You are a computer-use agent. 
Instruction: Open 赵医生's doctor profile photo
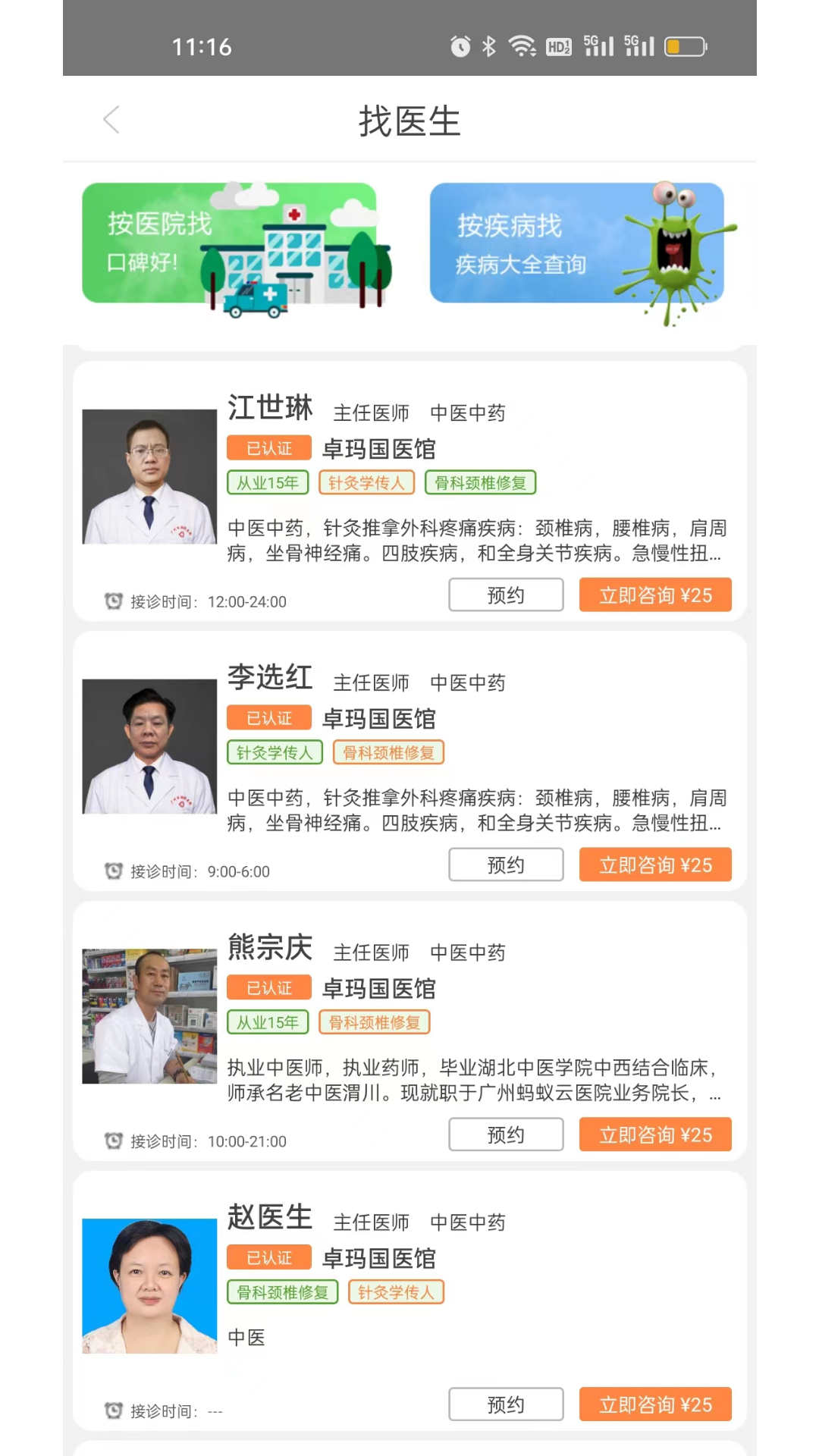tap(149, 1287)
